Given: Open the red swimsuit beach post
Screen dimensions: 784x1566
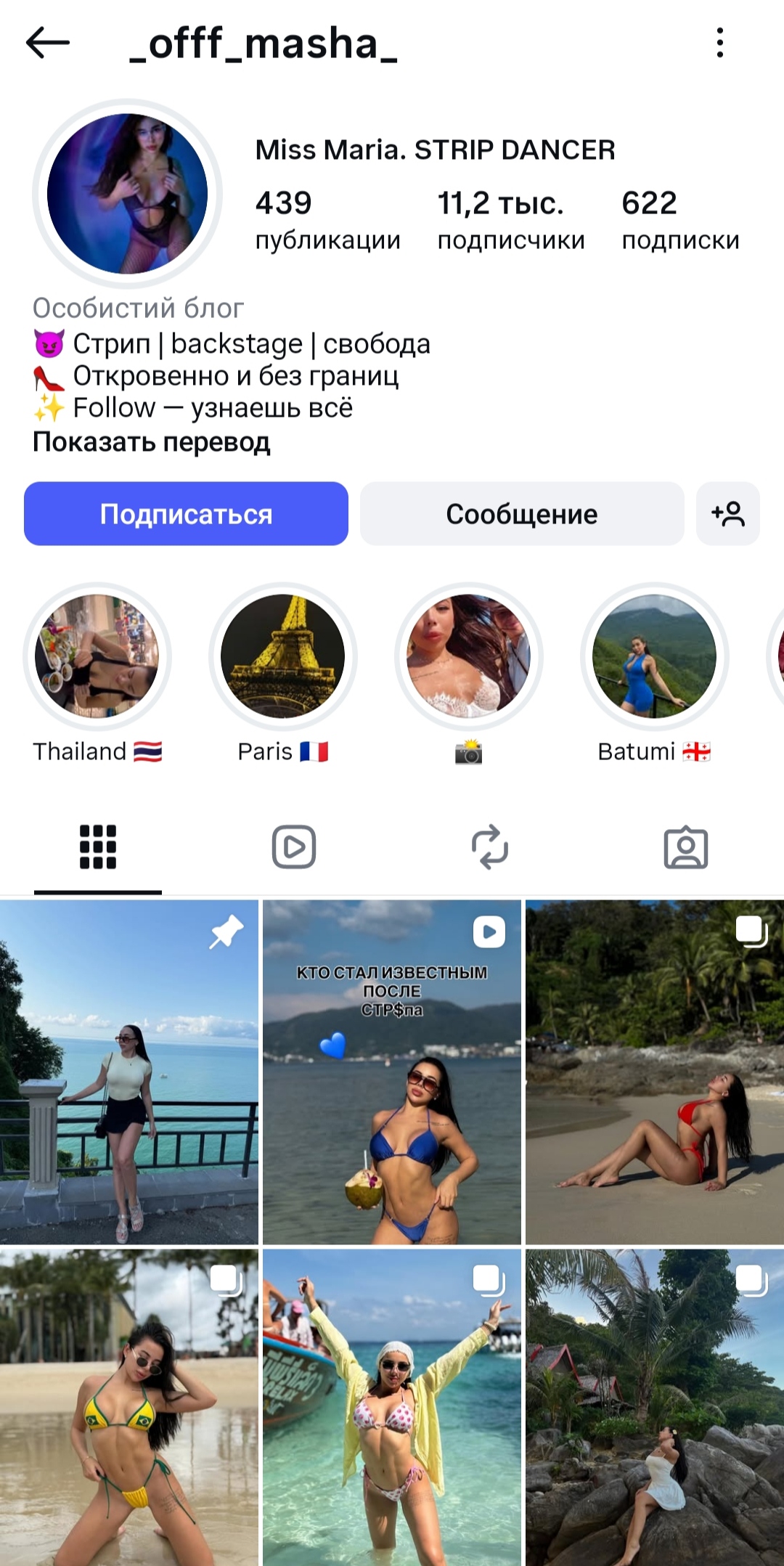Looking at the screenshot, I should pyautogui.click(x=655, y=1072).
